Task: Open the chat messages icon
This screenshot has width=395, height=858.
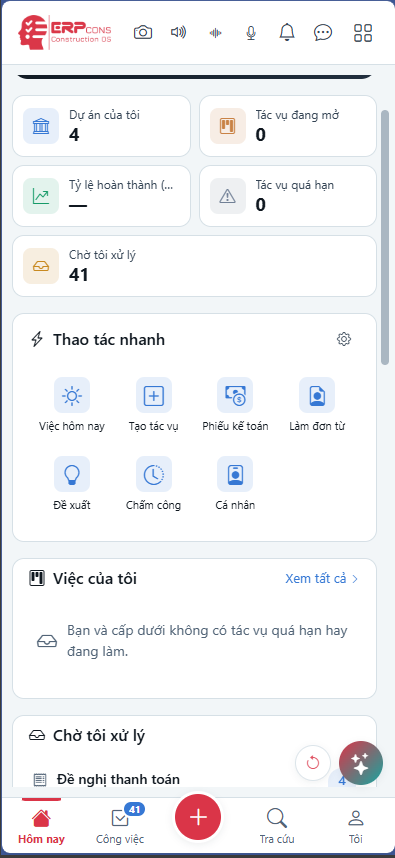Action: coord(323,32)
